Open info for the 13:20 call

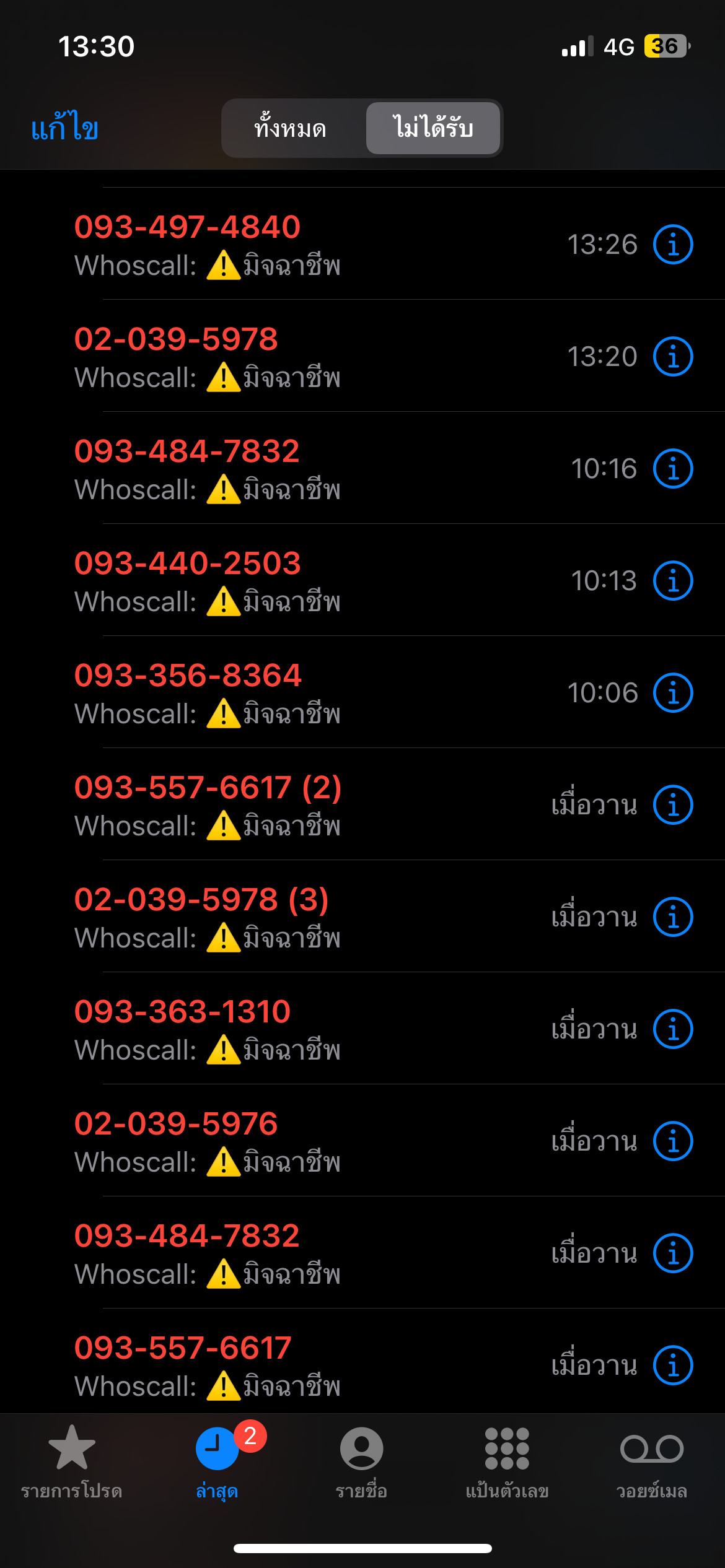tap(673, 357)
